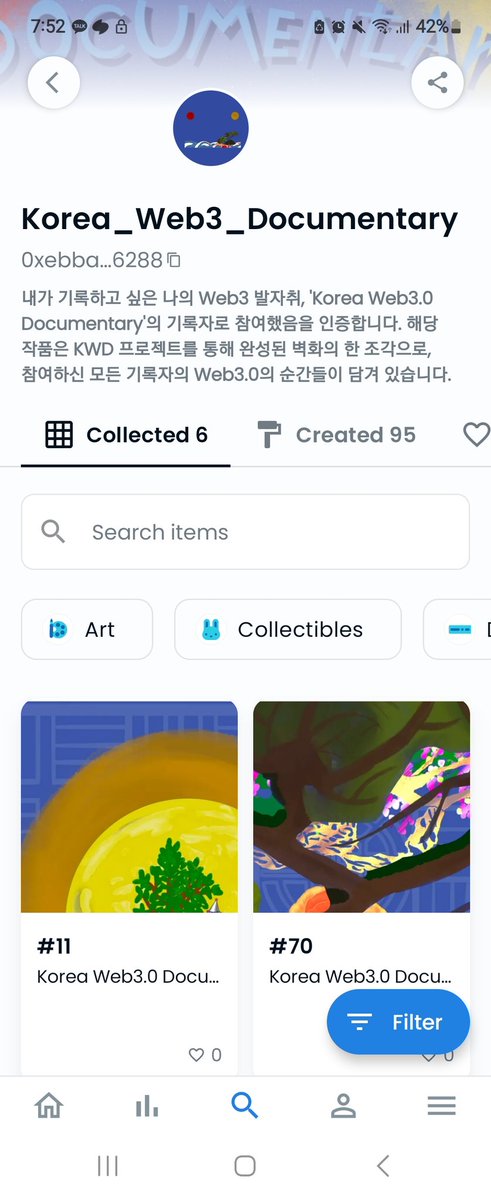The width and height of the screenshot is (491, 1200).
Task: Like the #11 item
Action: 196,1054
